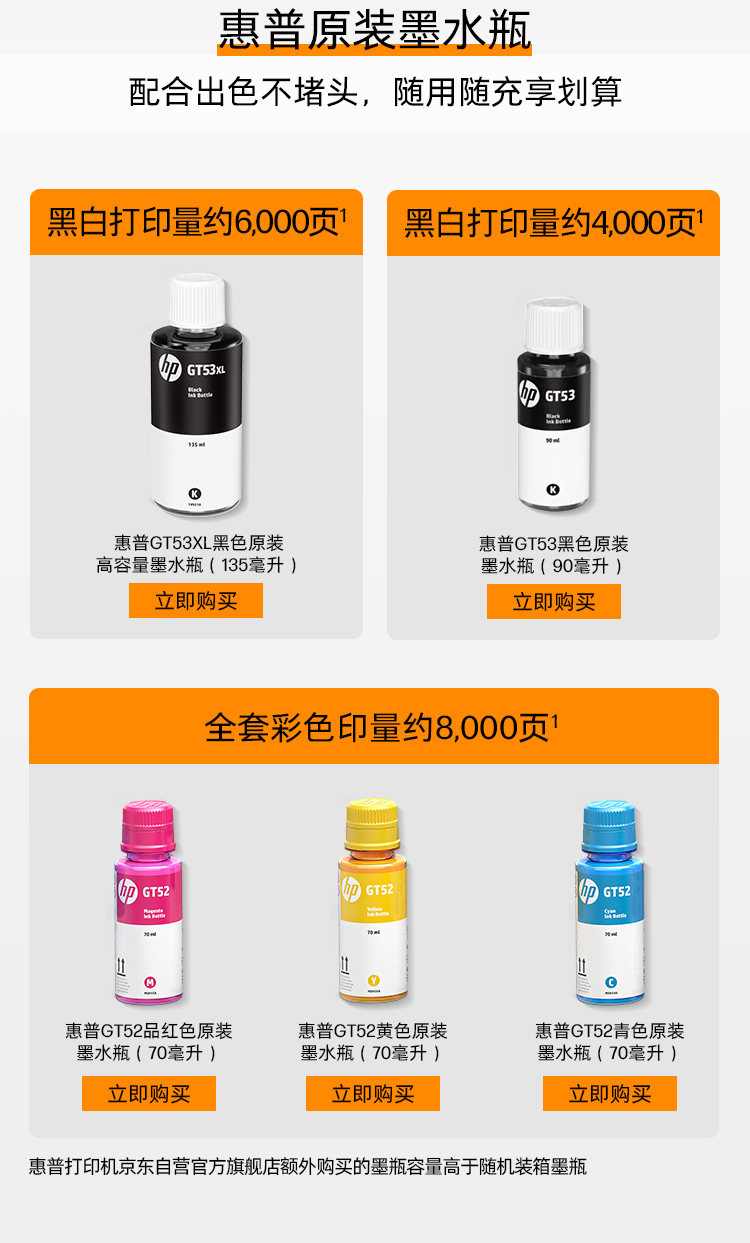Click 立即购买 under the magenta GT52 bottle
The width and height of the screenshot is (750, 1243).
(x=150, y=1093)
